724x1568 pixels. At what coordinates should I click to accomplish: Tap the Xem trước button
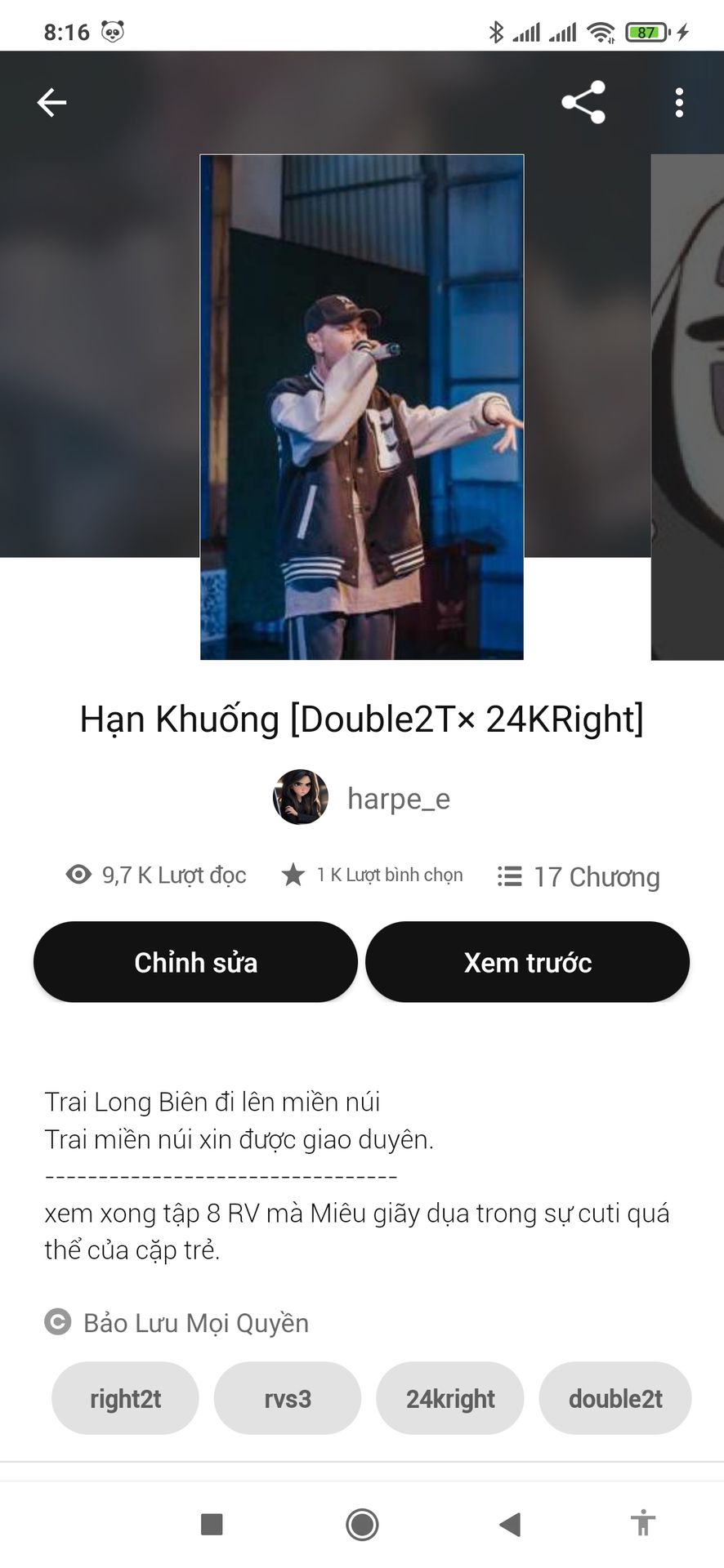coord(527,962)
